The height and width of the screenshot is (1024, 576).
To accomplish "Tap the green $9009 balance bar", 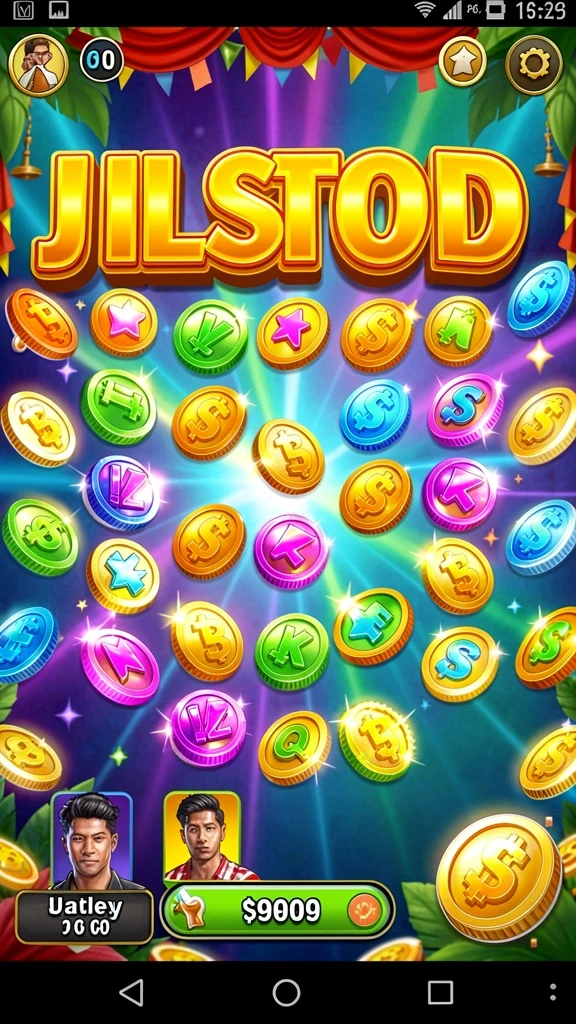I will click(x=278, y=910).
